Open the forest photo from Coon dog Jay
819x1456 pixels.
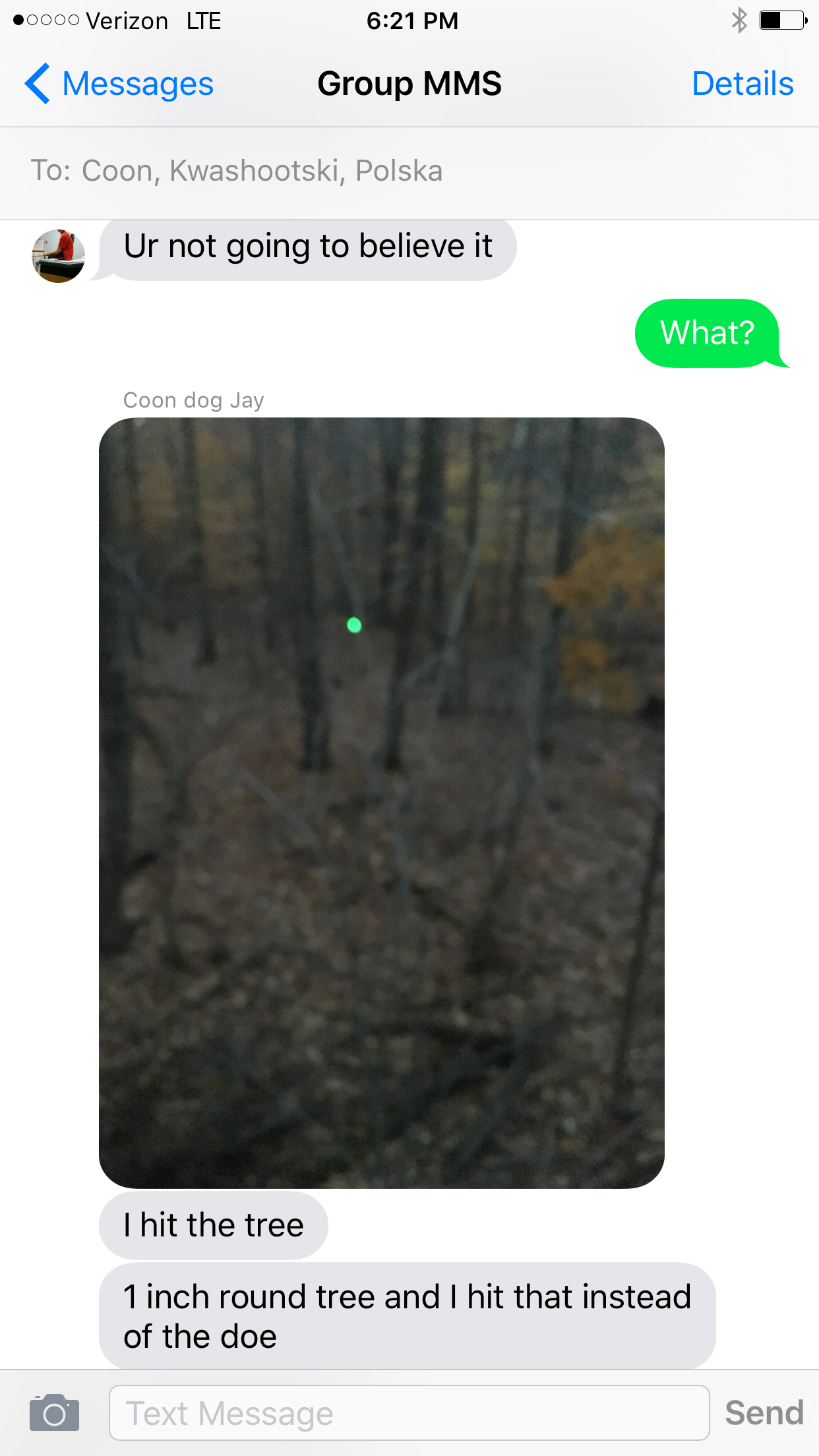[382, 803]
